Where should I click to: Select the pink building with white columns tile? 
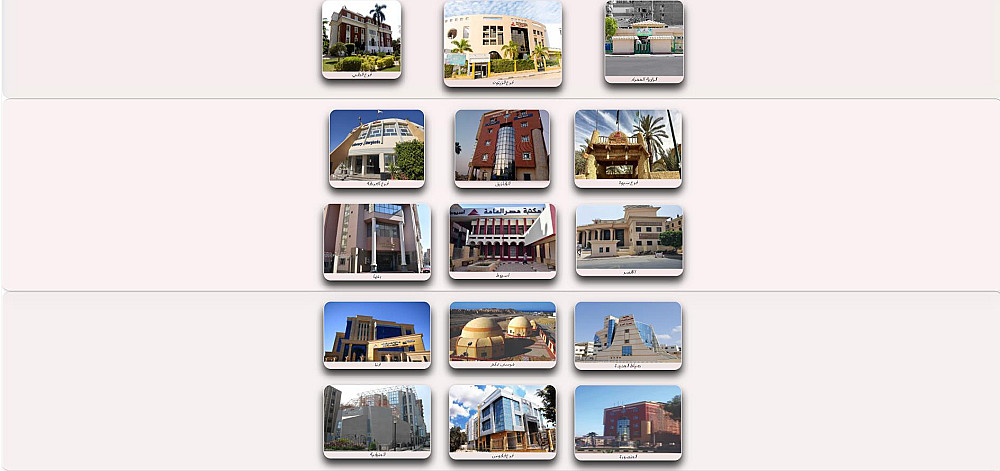(x=376, y=240)
